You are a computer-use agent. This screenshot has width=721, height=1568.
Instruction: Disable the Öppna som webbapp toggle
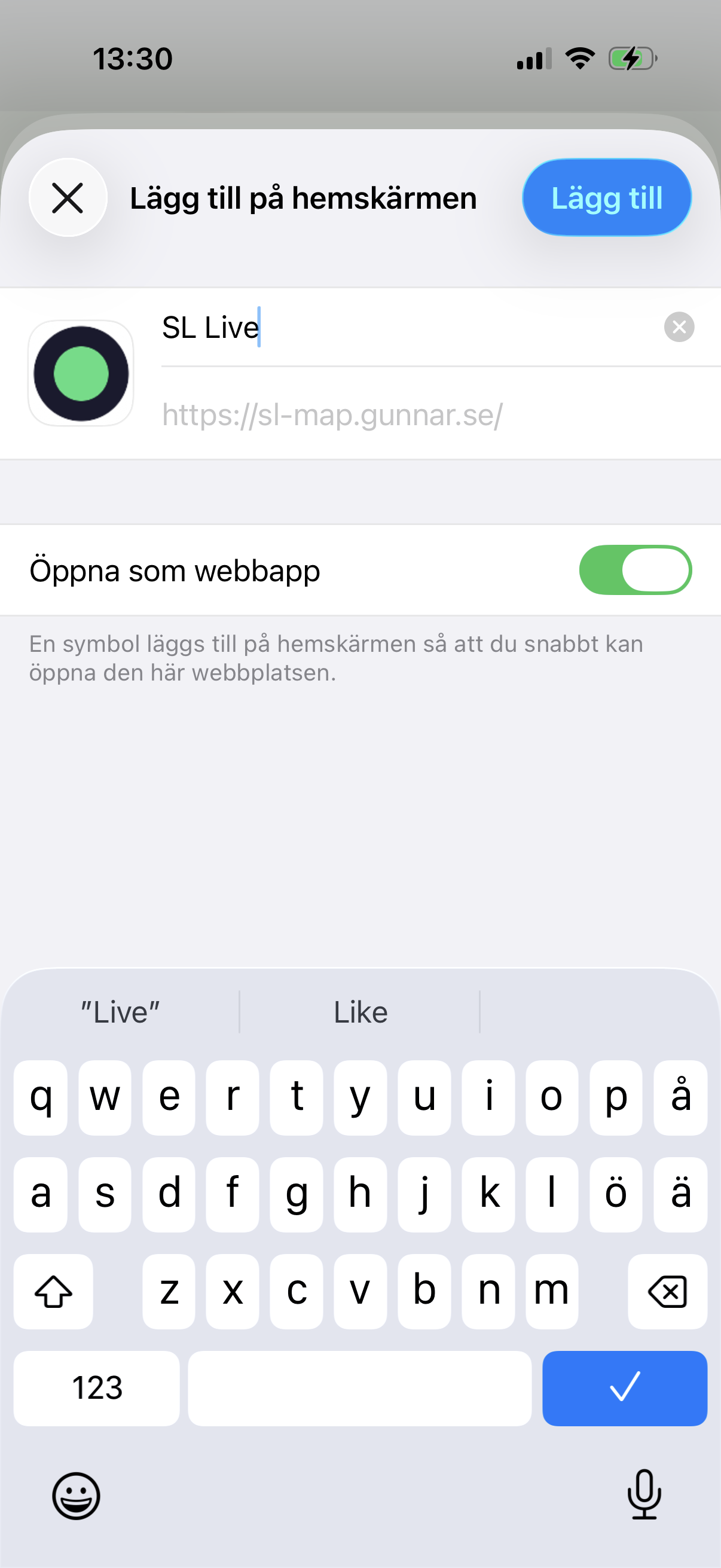click(x=636, y=570)
